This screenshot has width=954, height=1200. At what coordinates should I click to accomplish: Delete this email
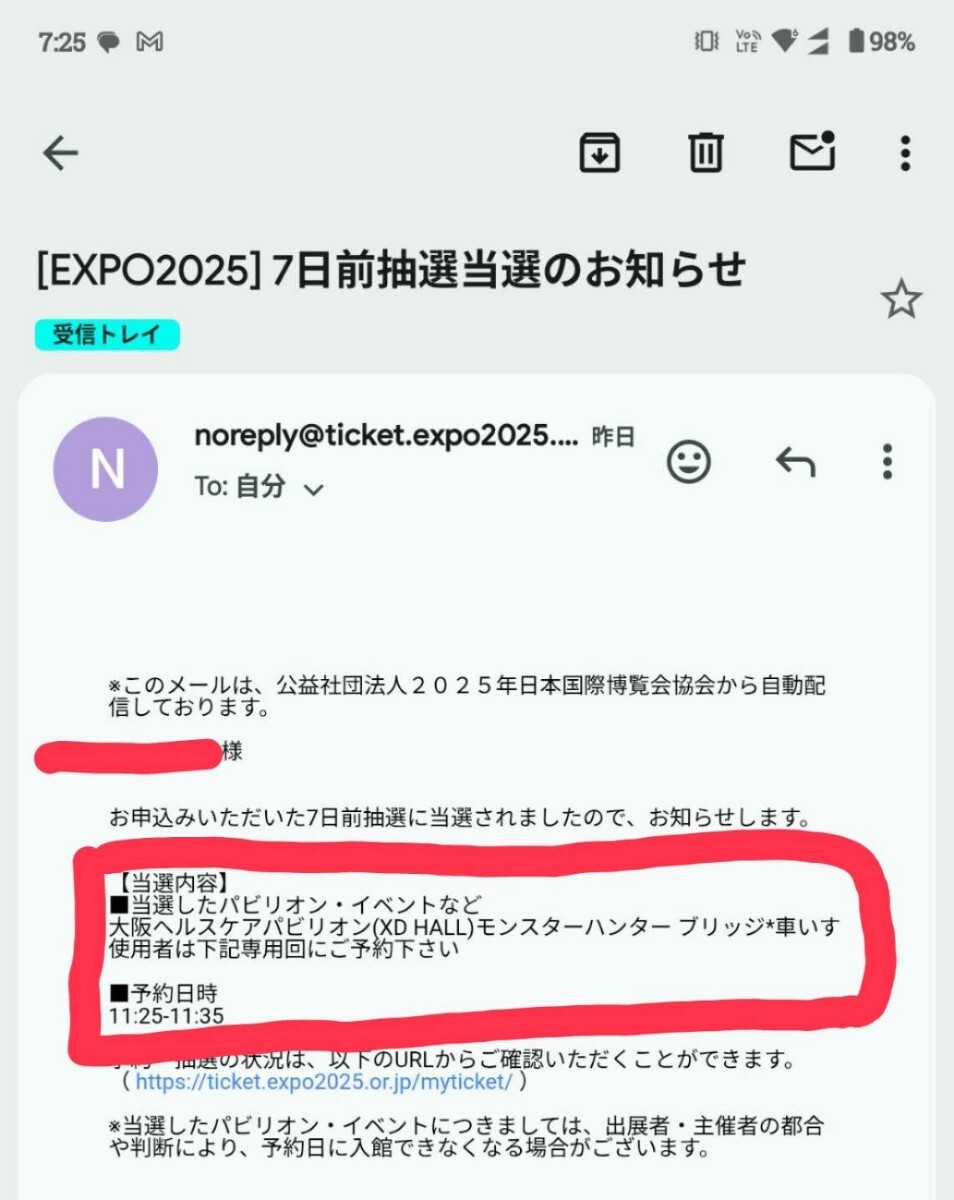coord(705,153)
